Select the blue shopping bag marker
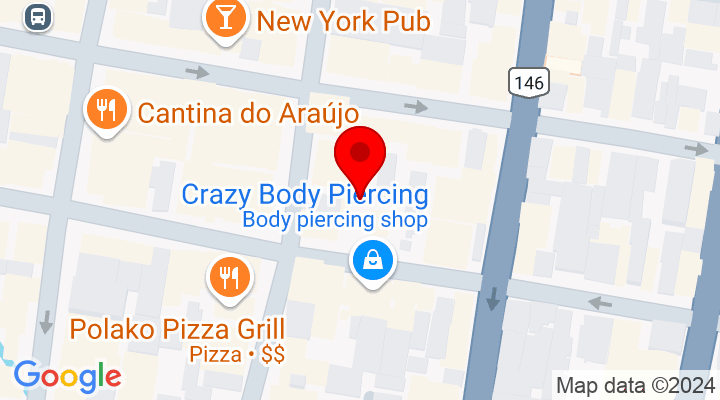720x400 pixels. (x=373, y=262)
